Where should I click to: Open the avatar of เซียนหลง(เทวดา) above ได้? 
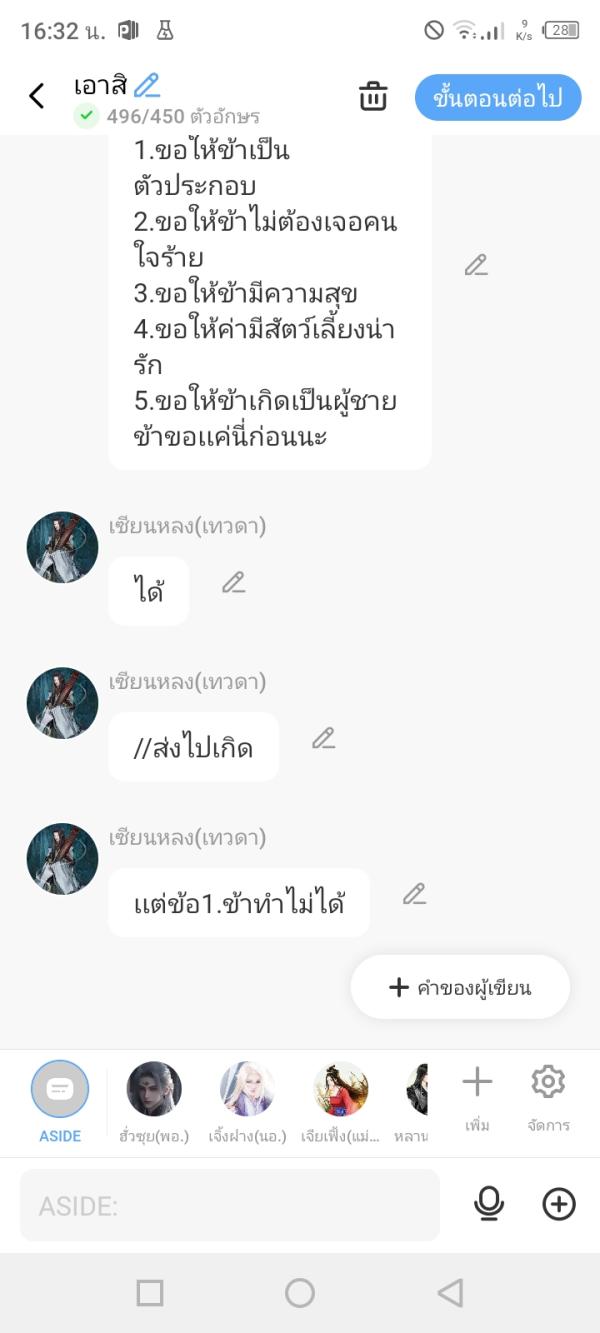[62, 547]
